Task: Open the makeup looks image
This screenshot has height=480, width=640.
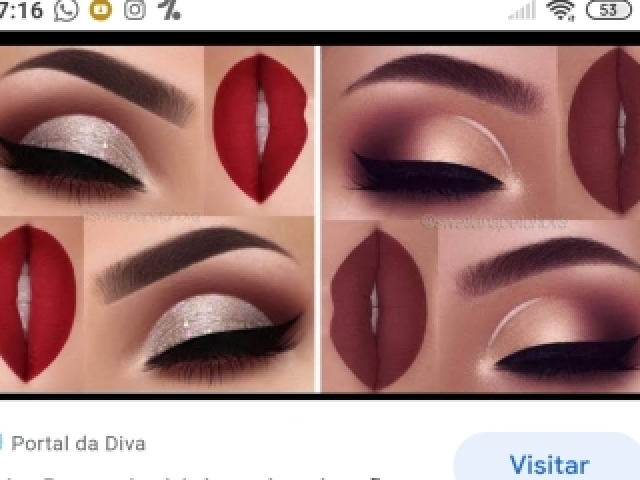Action: pos(320,218)
